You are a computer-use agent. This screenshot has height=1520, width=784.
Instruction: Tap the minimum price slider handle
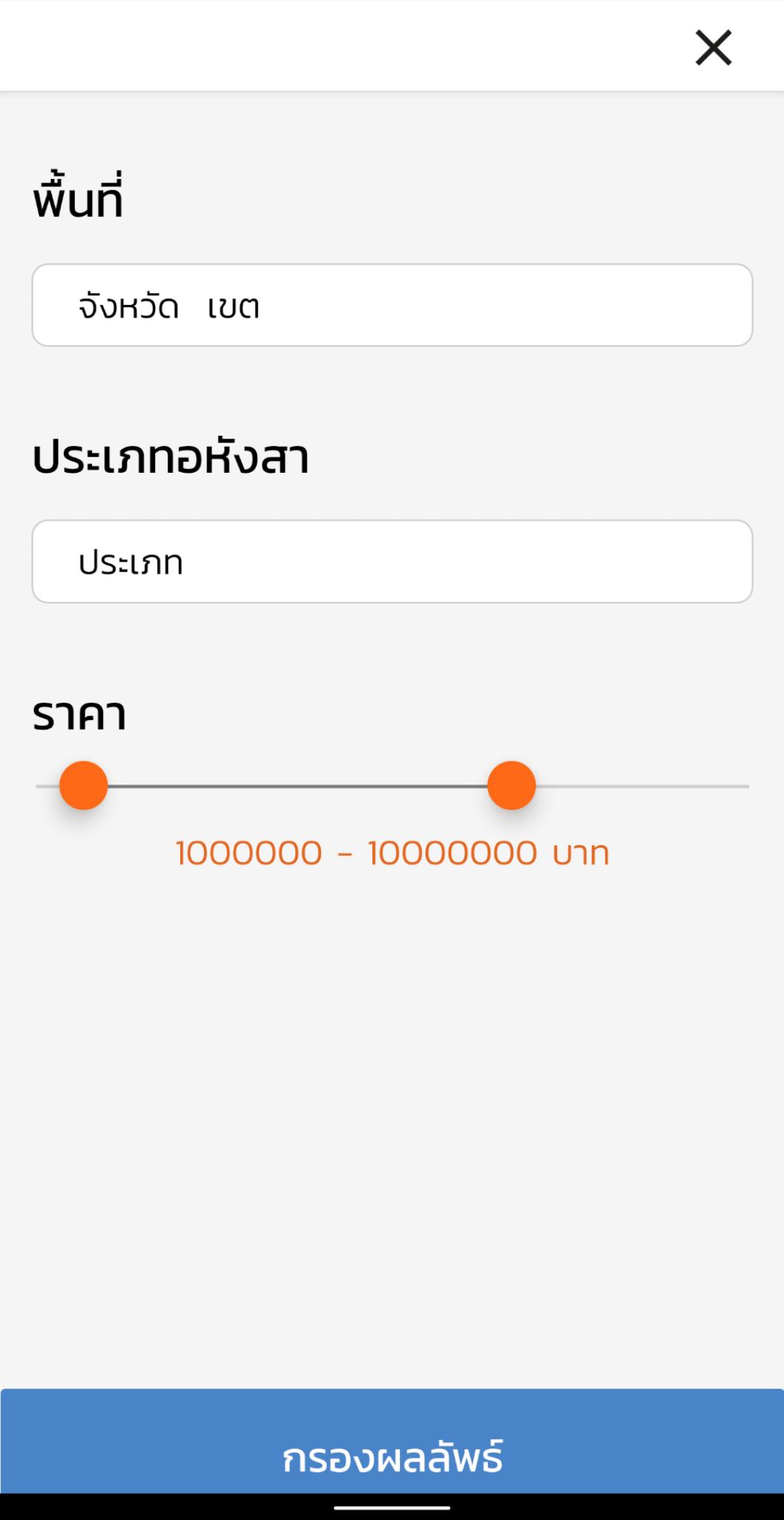click(84, 785)
